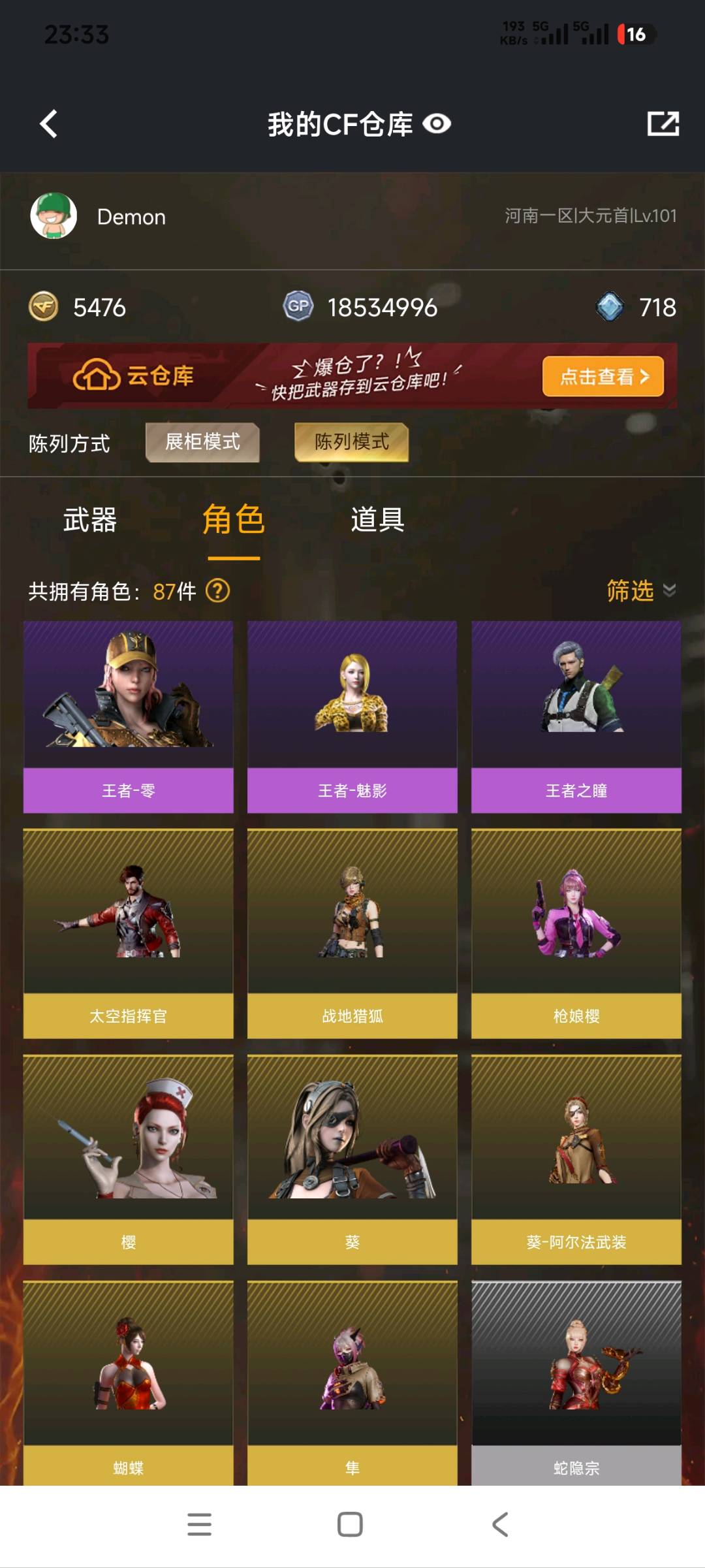
Task: Open the question mark help next to 87件
Action: coord(217,591)
